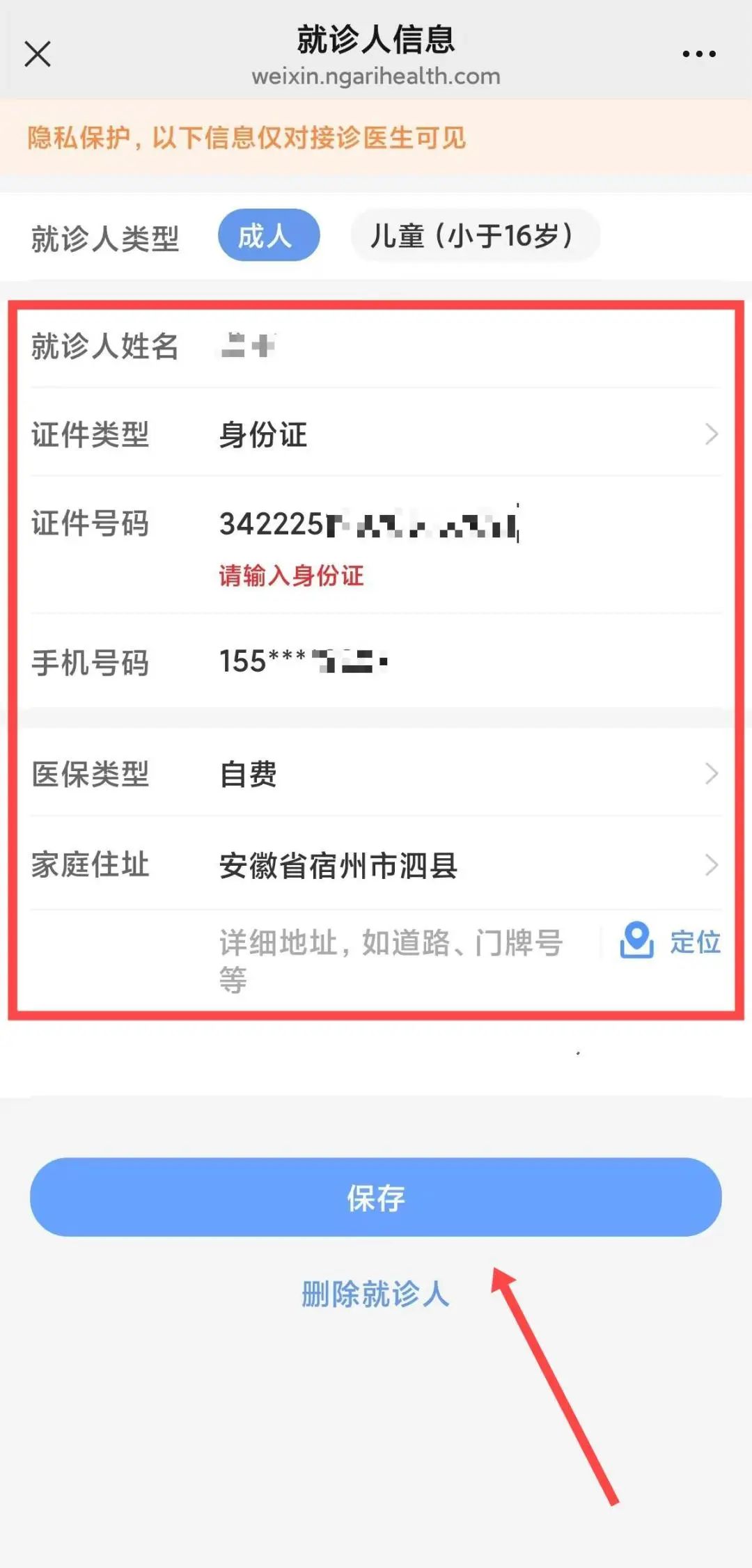Use 定位 to locate the address
Screen dimensions: 752x1568
click(x=670, y=942)
